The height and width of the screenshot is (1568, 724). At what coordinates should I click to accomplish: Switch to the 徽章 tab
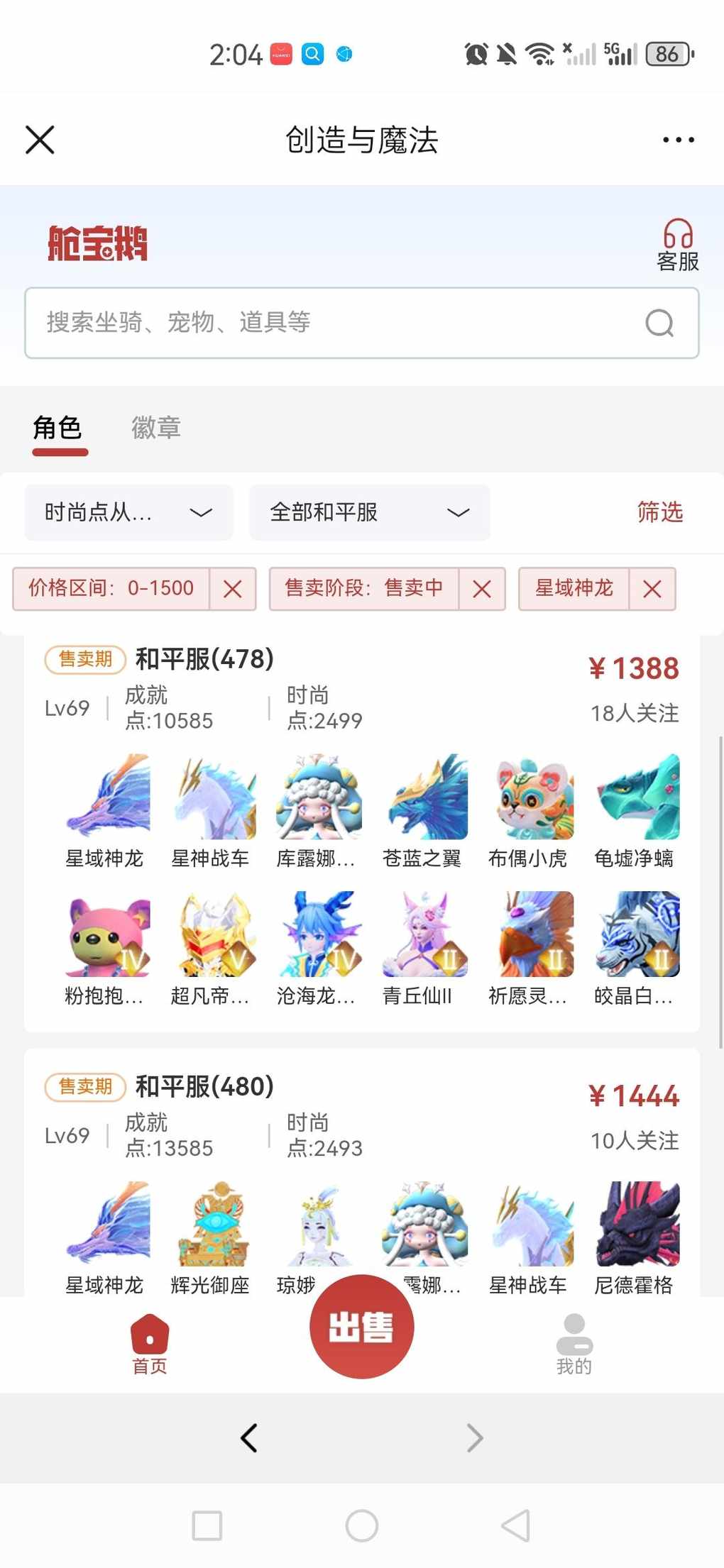156,428
